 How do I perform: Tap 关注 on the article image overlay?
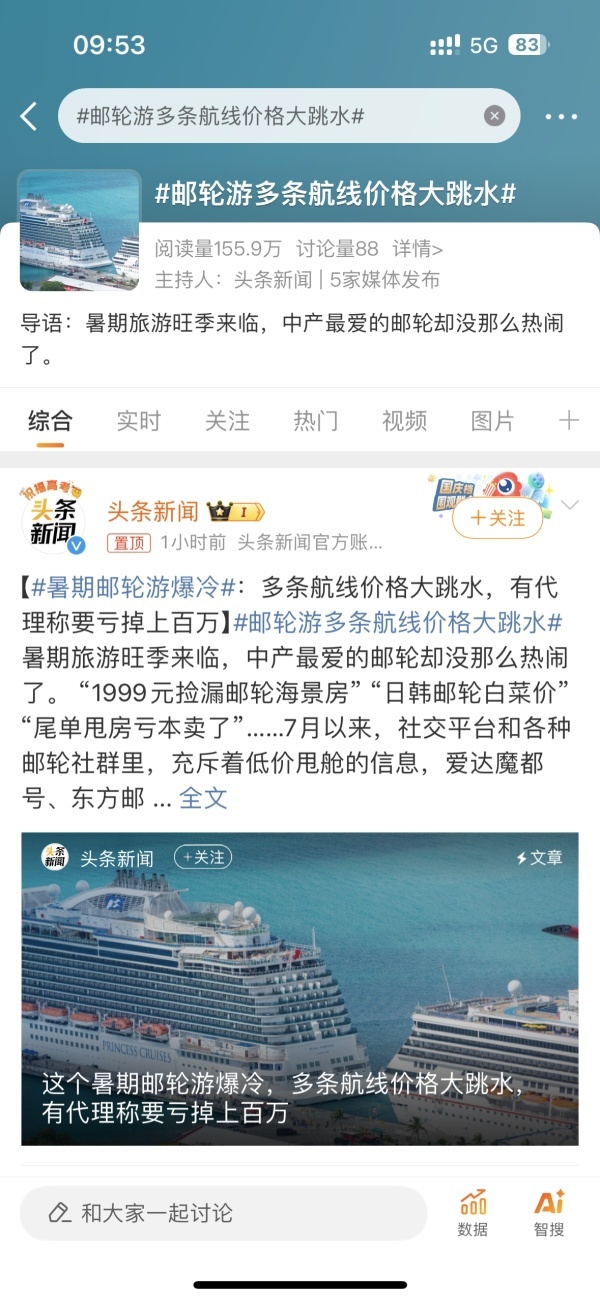pyautogui.click(x=203, y=857)
